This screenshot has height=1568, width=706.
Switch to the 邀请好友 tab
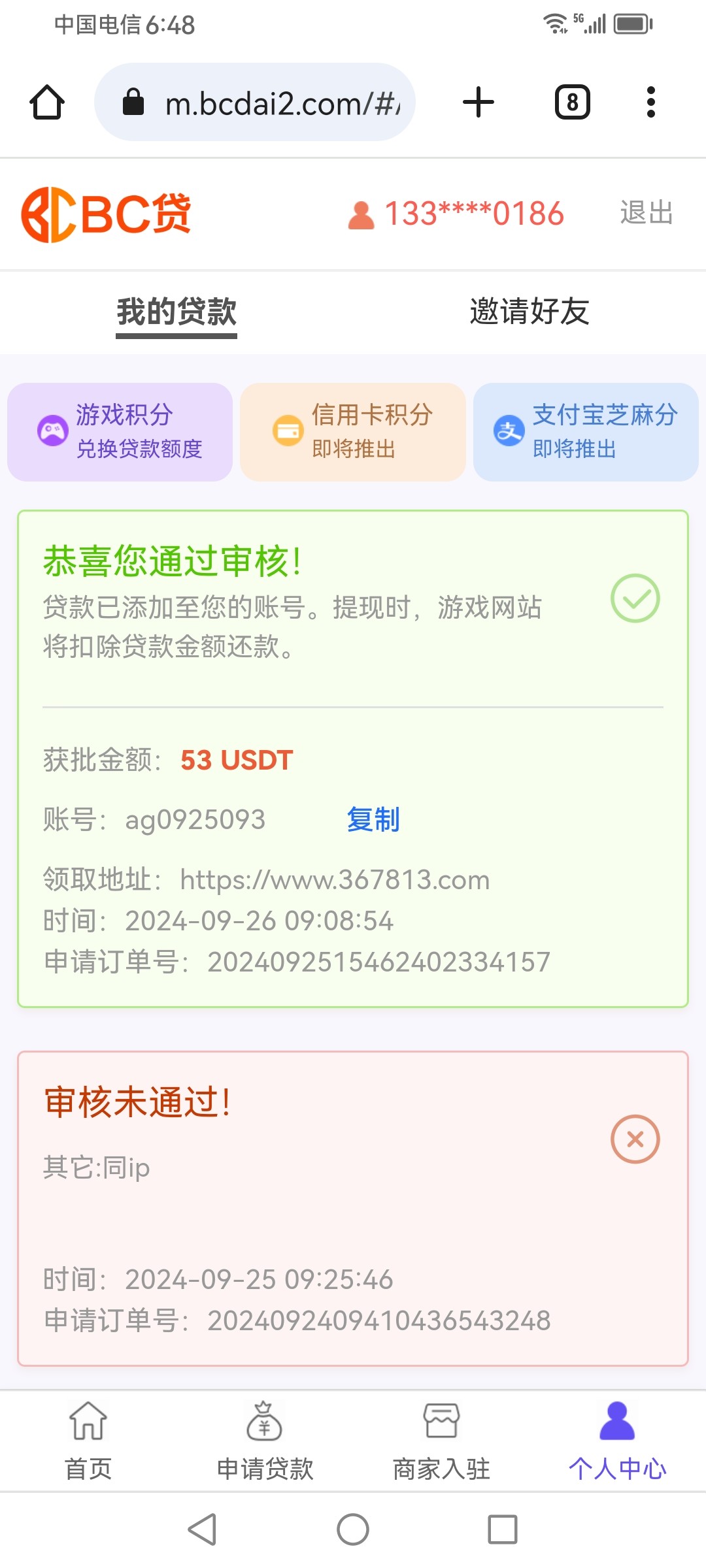point(529,311)
